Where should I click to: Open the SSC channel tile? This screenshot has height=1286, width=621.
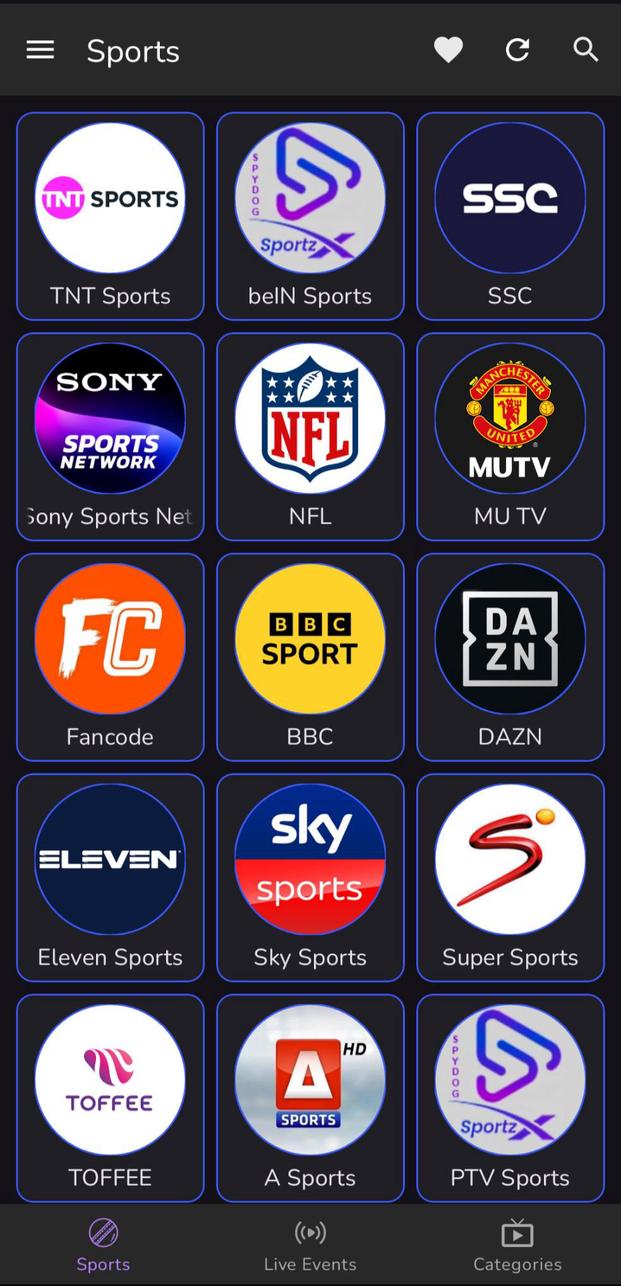[510, 215]
